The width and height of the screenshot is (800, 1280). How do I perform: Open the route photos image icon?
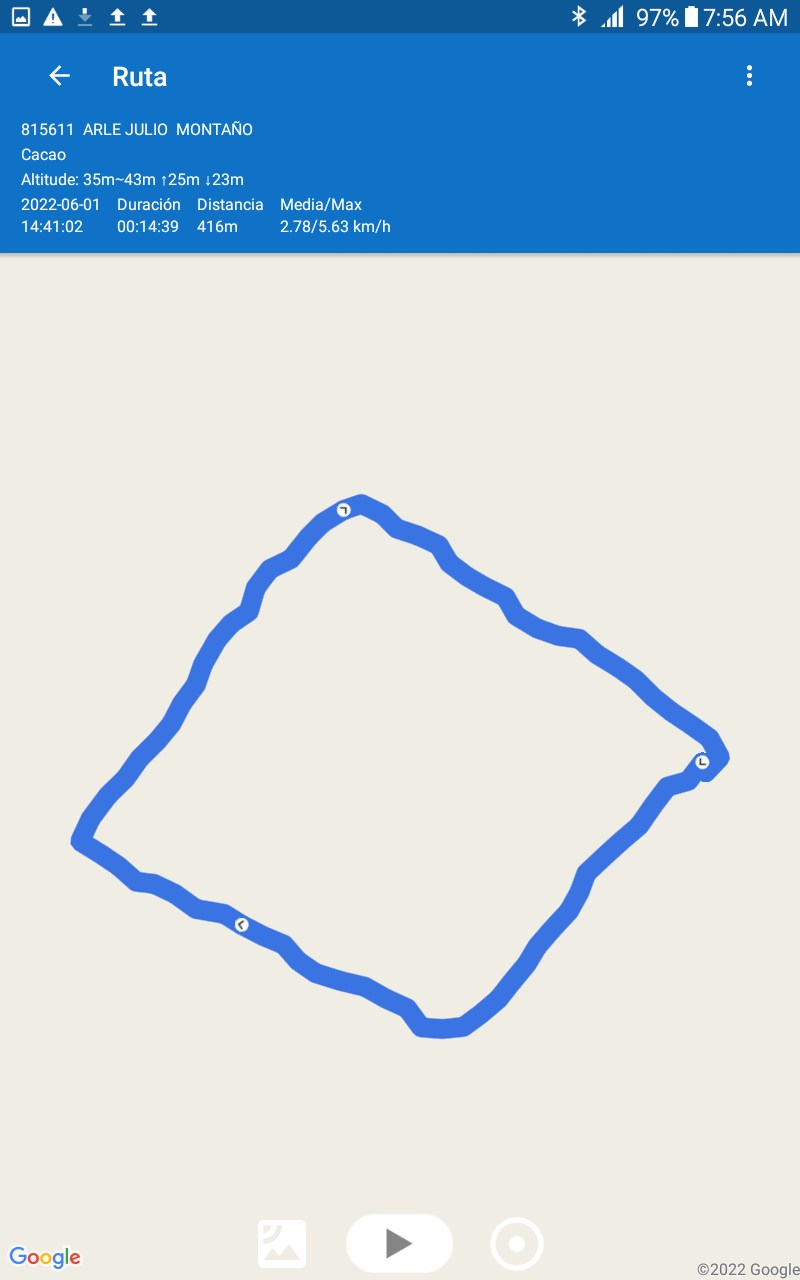tap(282, 1244)
